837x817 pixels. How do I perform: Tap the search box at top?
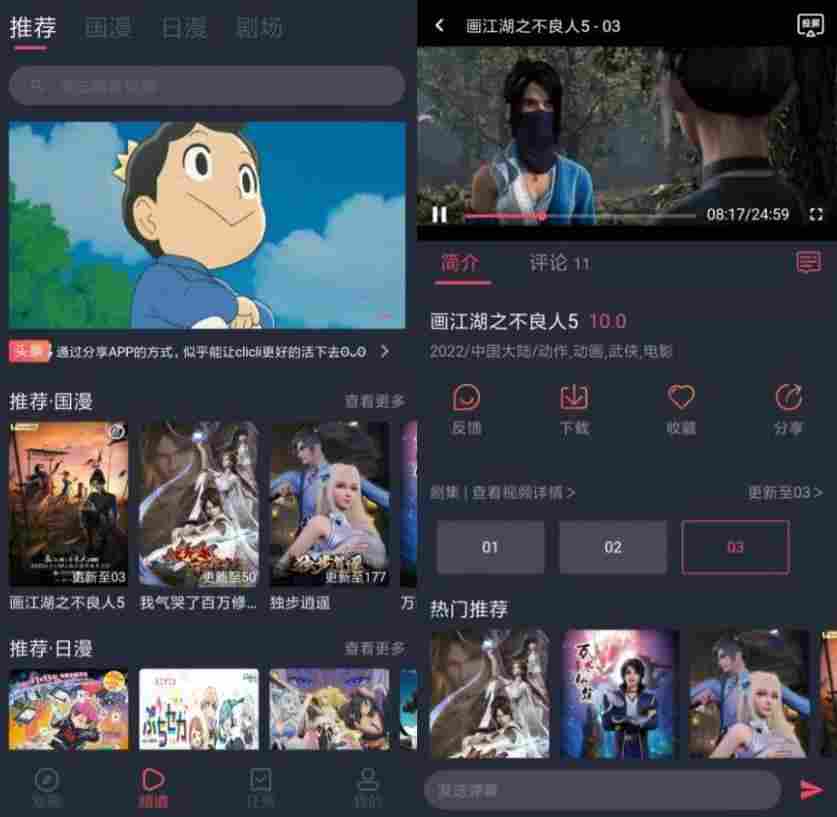click(207, 86)
